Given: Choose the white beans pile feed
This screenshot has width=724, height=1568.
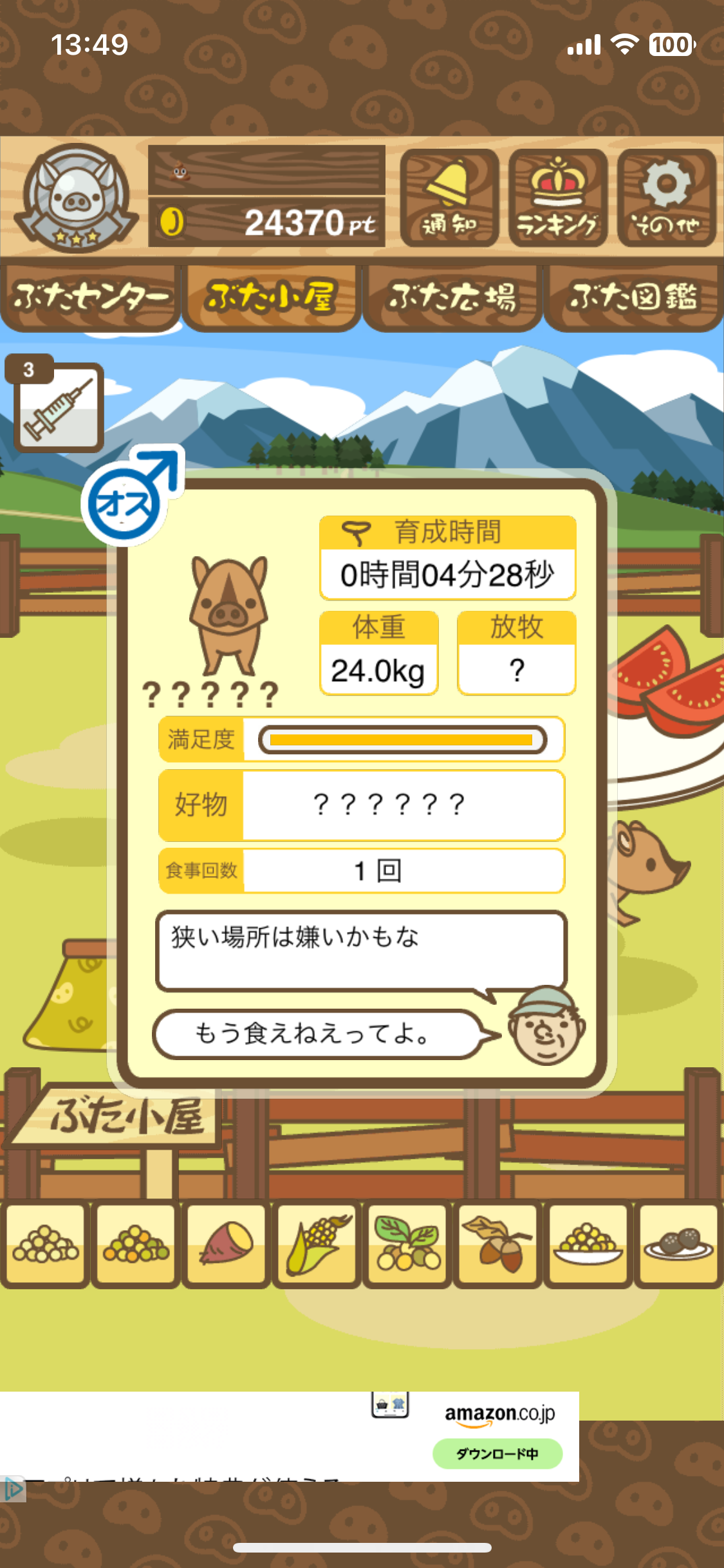Looking at the screenshot, I should [45, 1244].
